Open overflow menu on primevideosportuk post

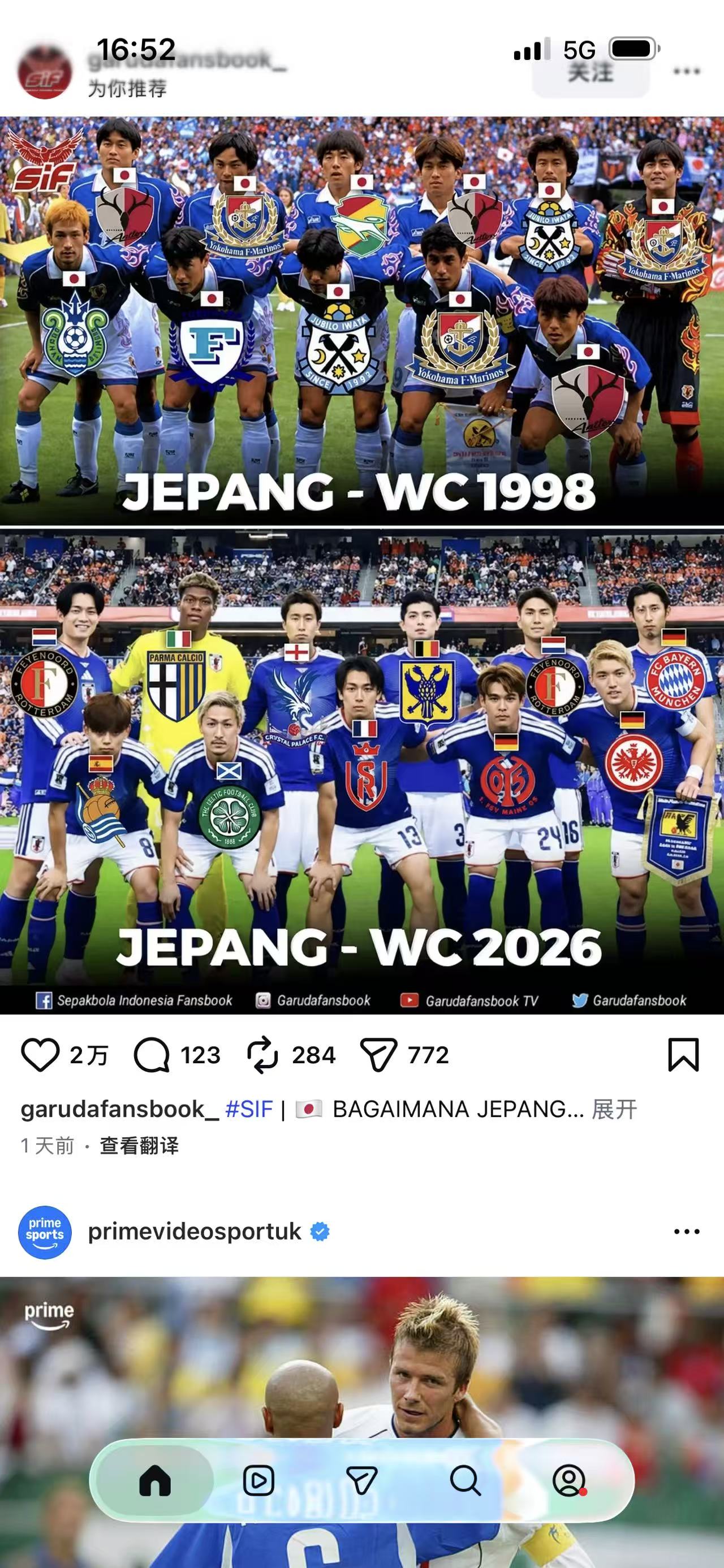686,1231
